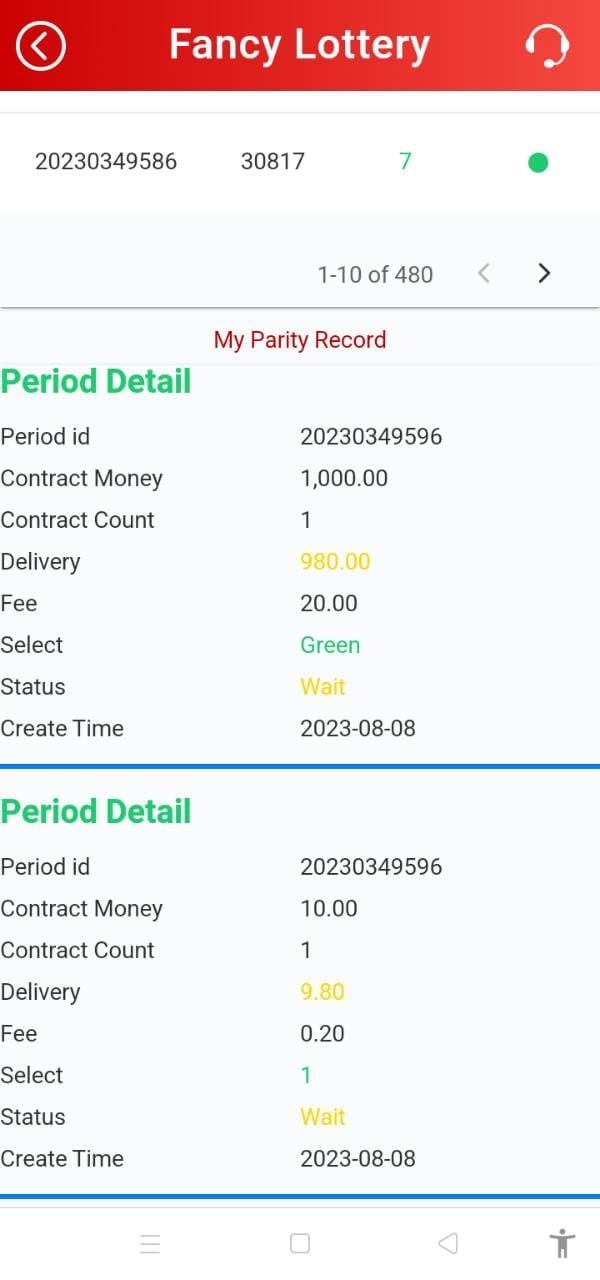This screenshot has height=1280, width=600.
Task: Open recent apps from navigation bar
Action: point(150,1243)
